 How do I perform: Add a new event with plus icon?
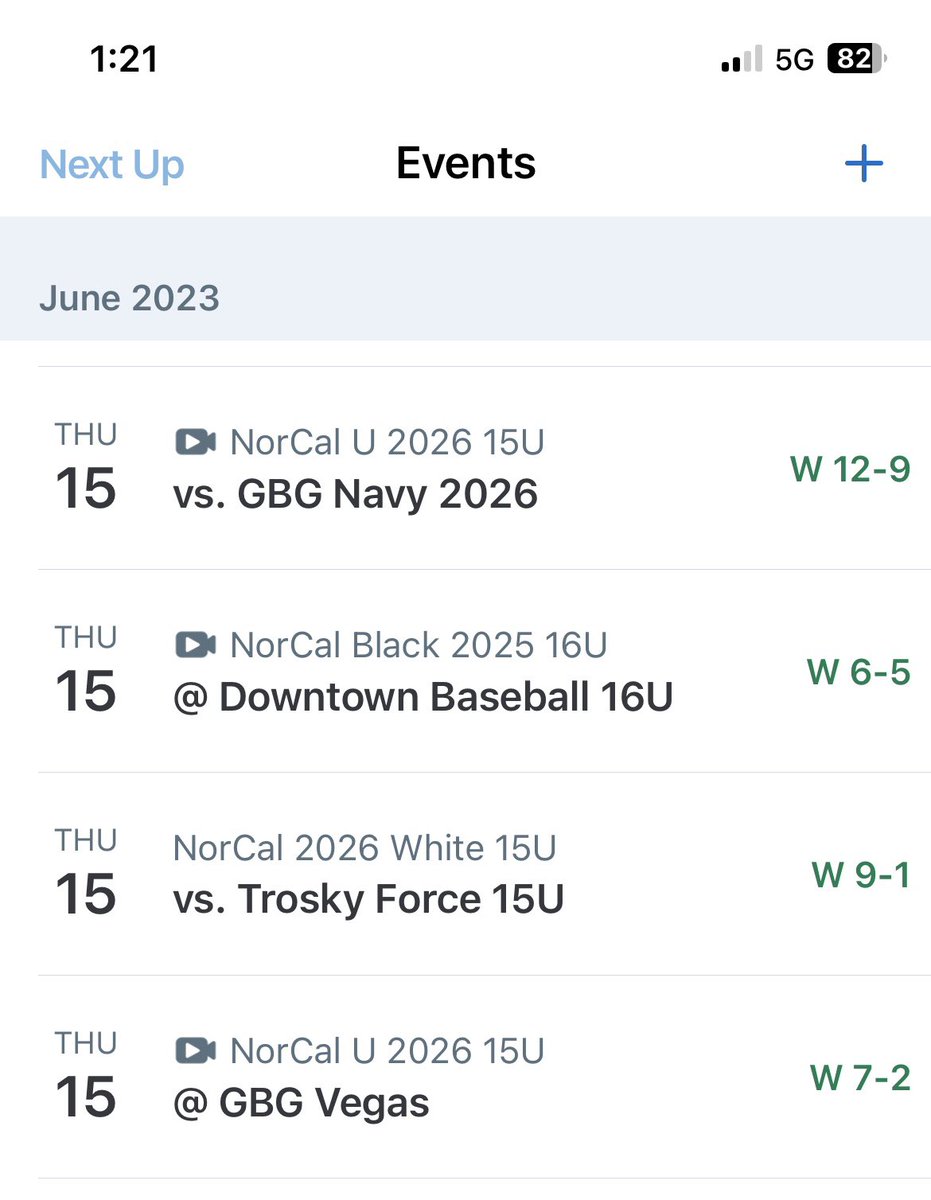pyautogui.click(x=863, y=164)
